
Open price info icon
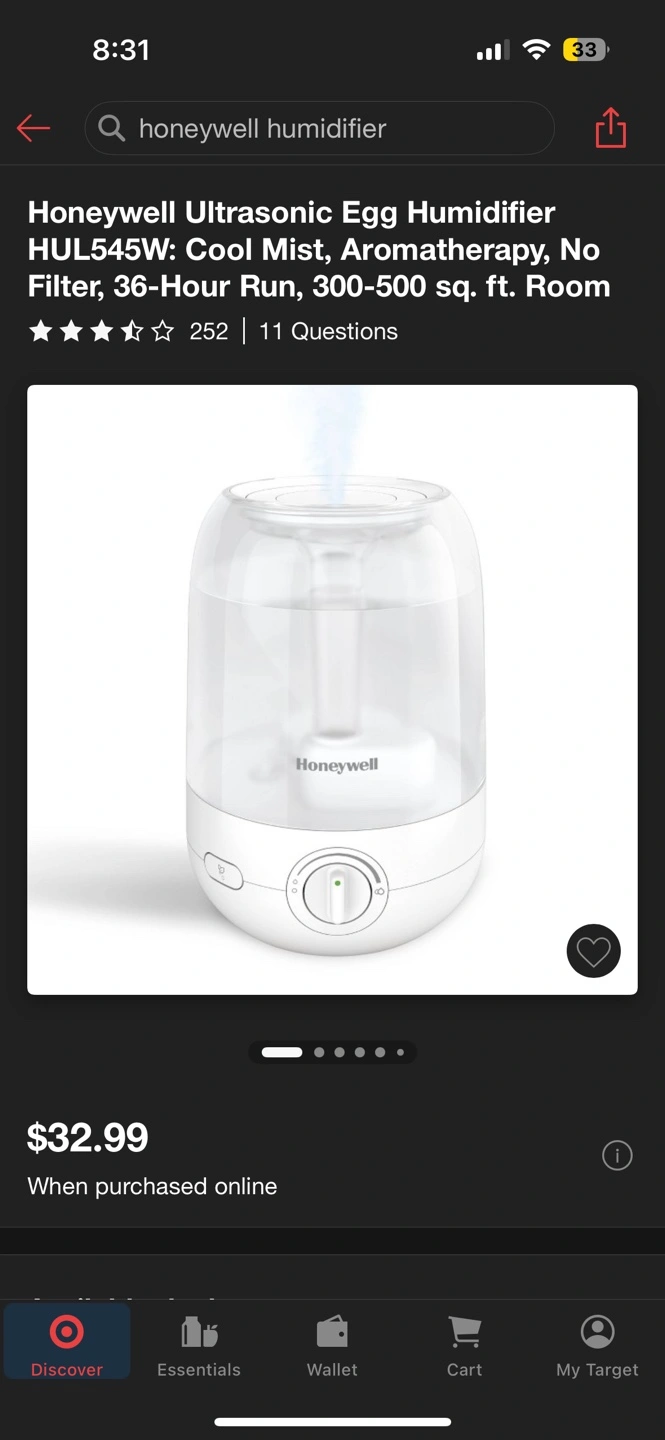[x=617, y=1156]
